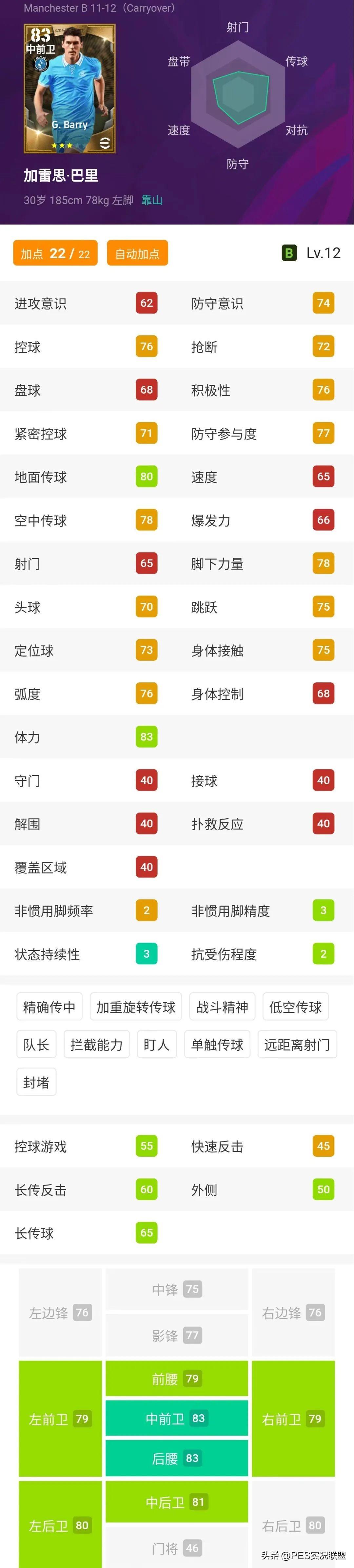Select the 拦截能力 skill chip
Viewport: 354px width, 1568px height.
(97, 1045)
